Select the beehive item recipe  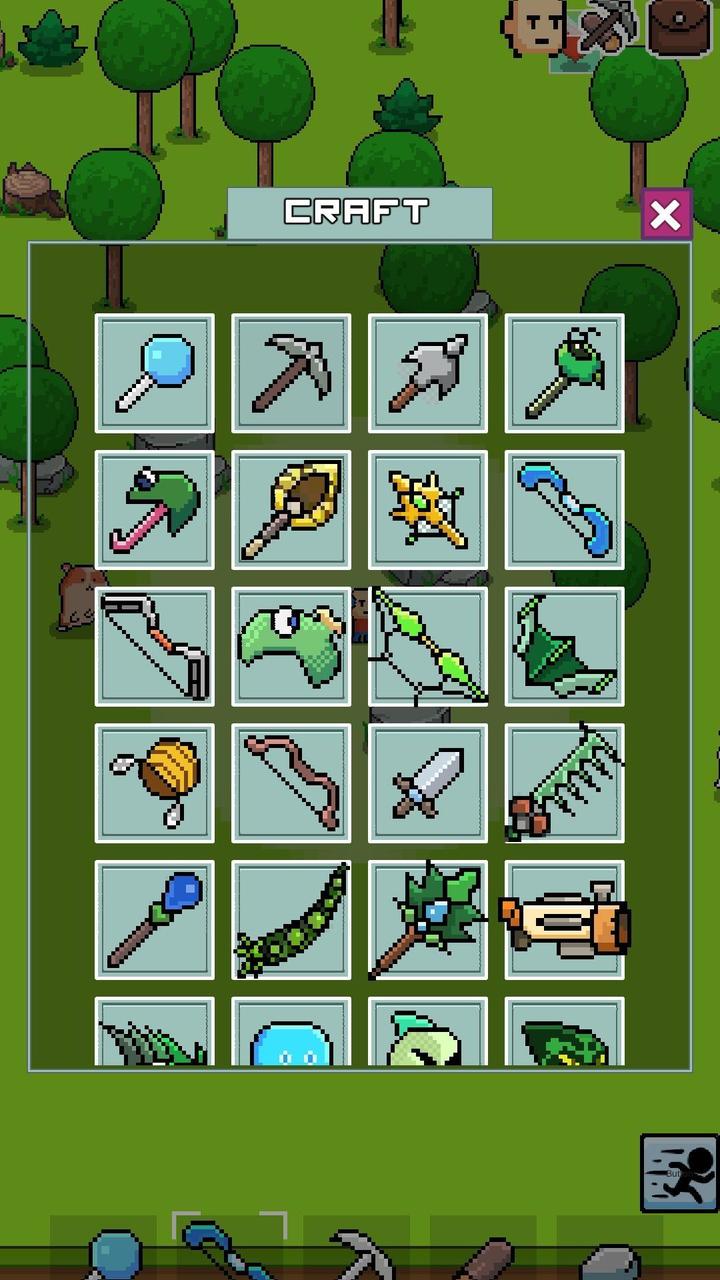click(155, 783)
